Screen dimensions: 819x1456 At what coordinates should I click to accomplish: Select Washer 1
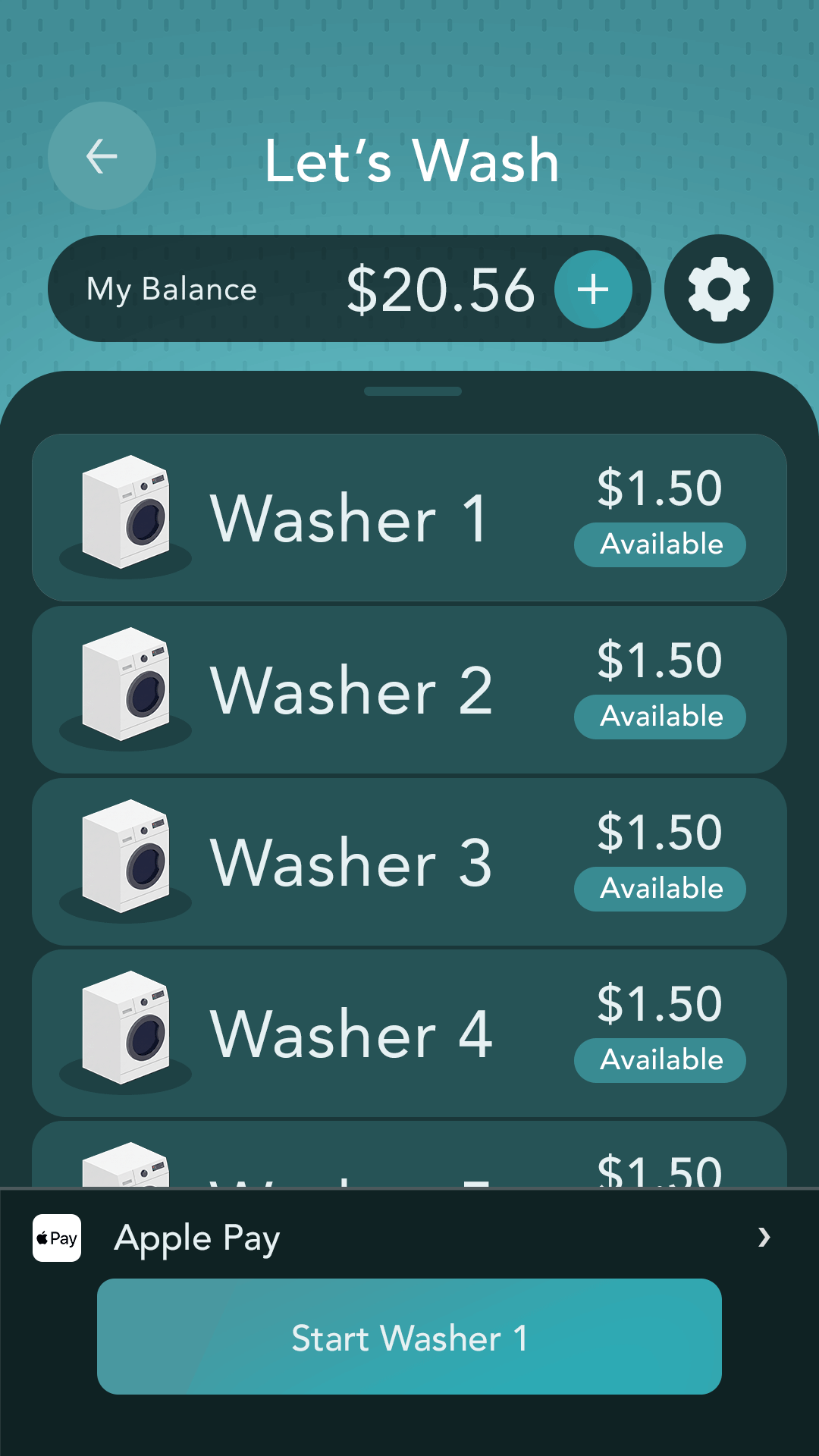point(409,518)
